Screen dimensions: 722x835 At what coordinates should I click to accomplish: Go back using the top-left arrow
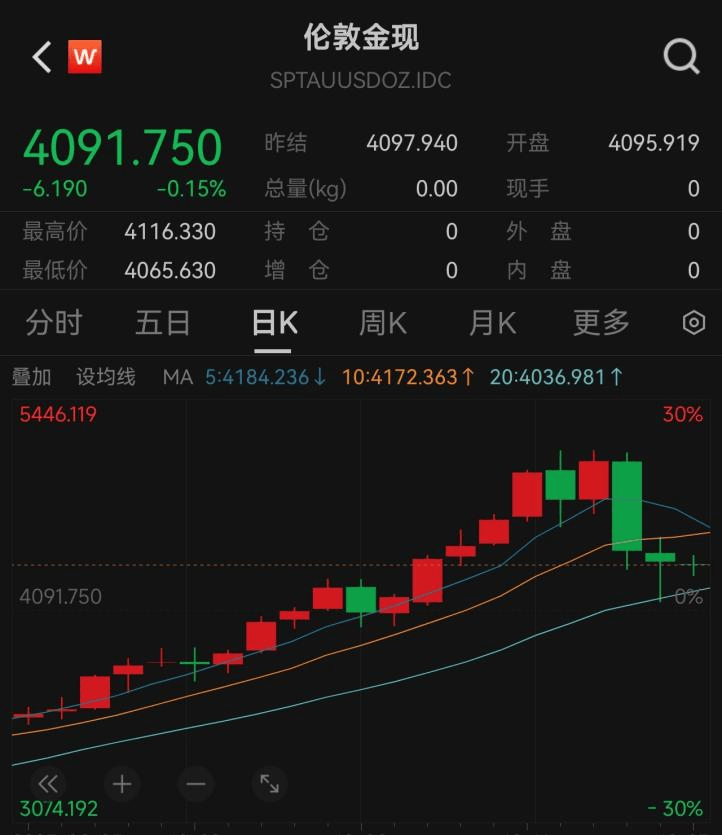coord(41,57)
